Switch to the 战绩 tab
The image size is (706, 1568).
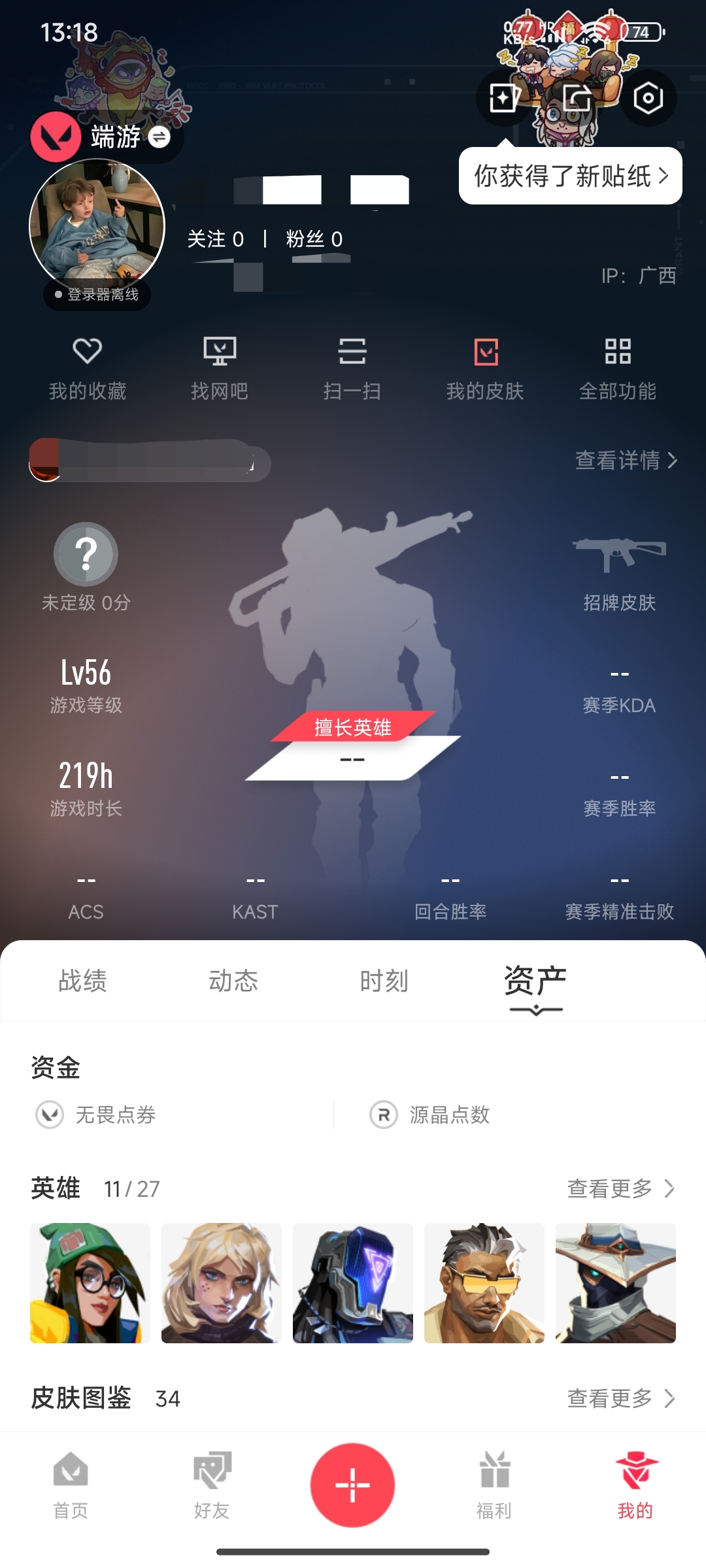[x=82, y=981]
